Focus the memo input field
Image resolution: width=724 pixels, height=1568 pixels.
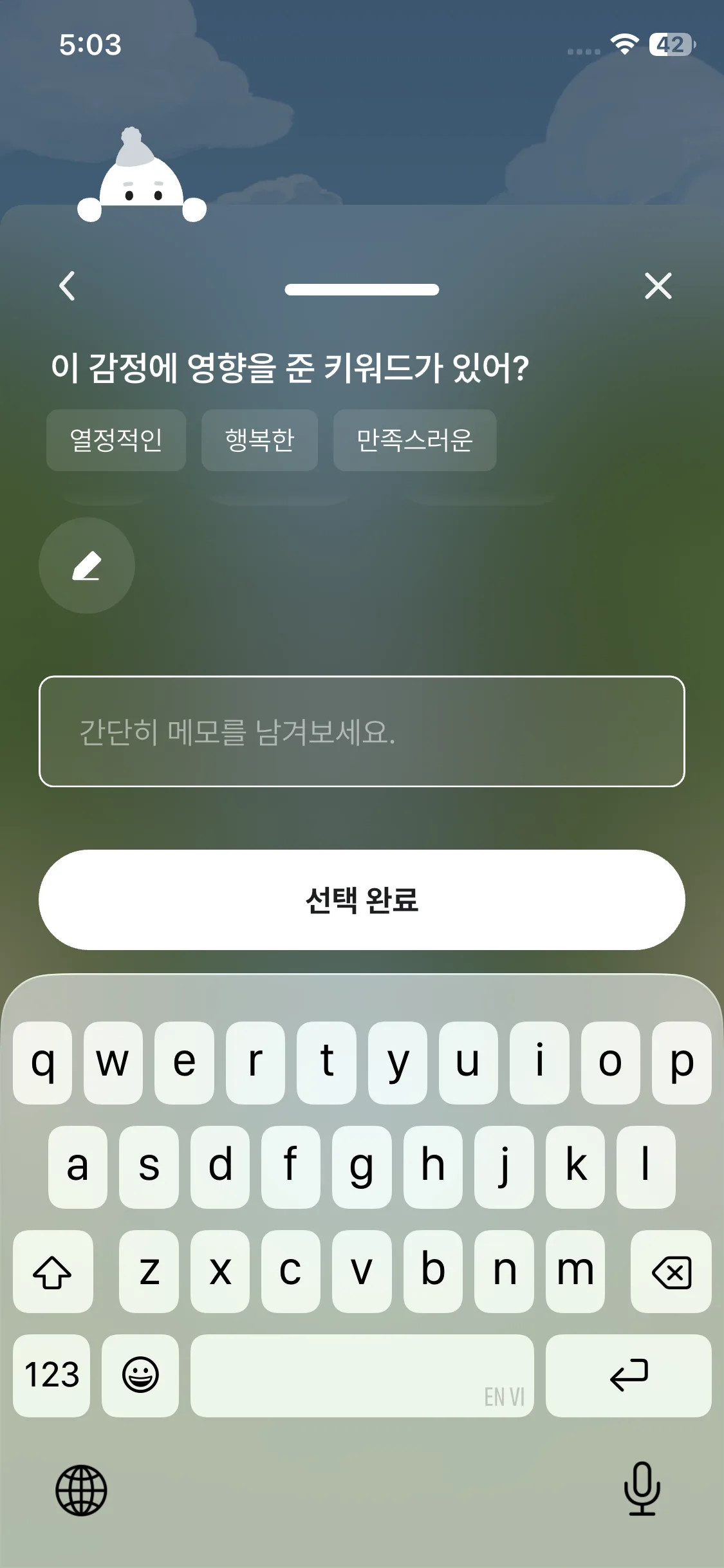coord(362,731)
